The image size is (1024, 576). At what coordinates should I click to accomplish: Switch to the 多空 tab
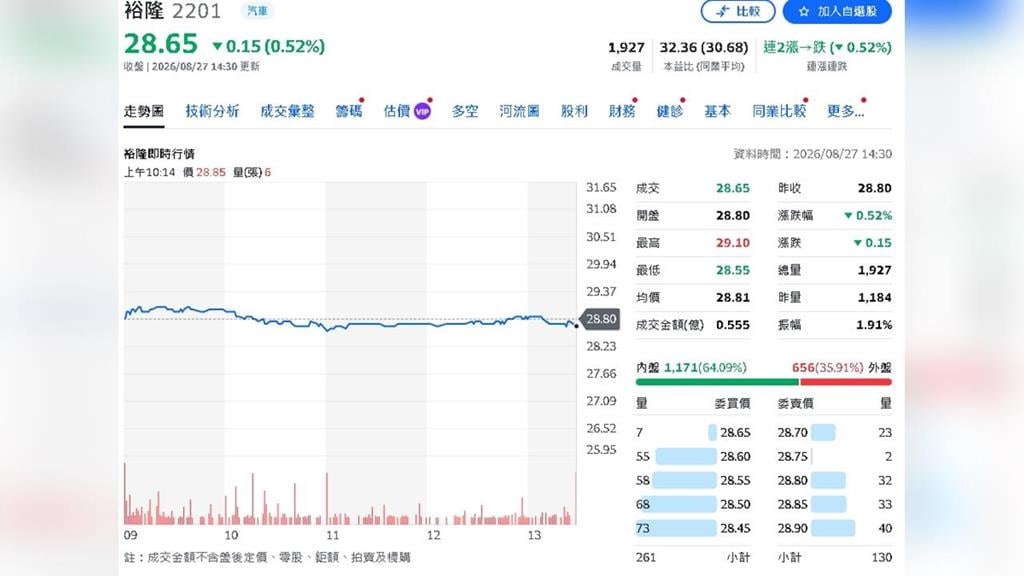465,111
